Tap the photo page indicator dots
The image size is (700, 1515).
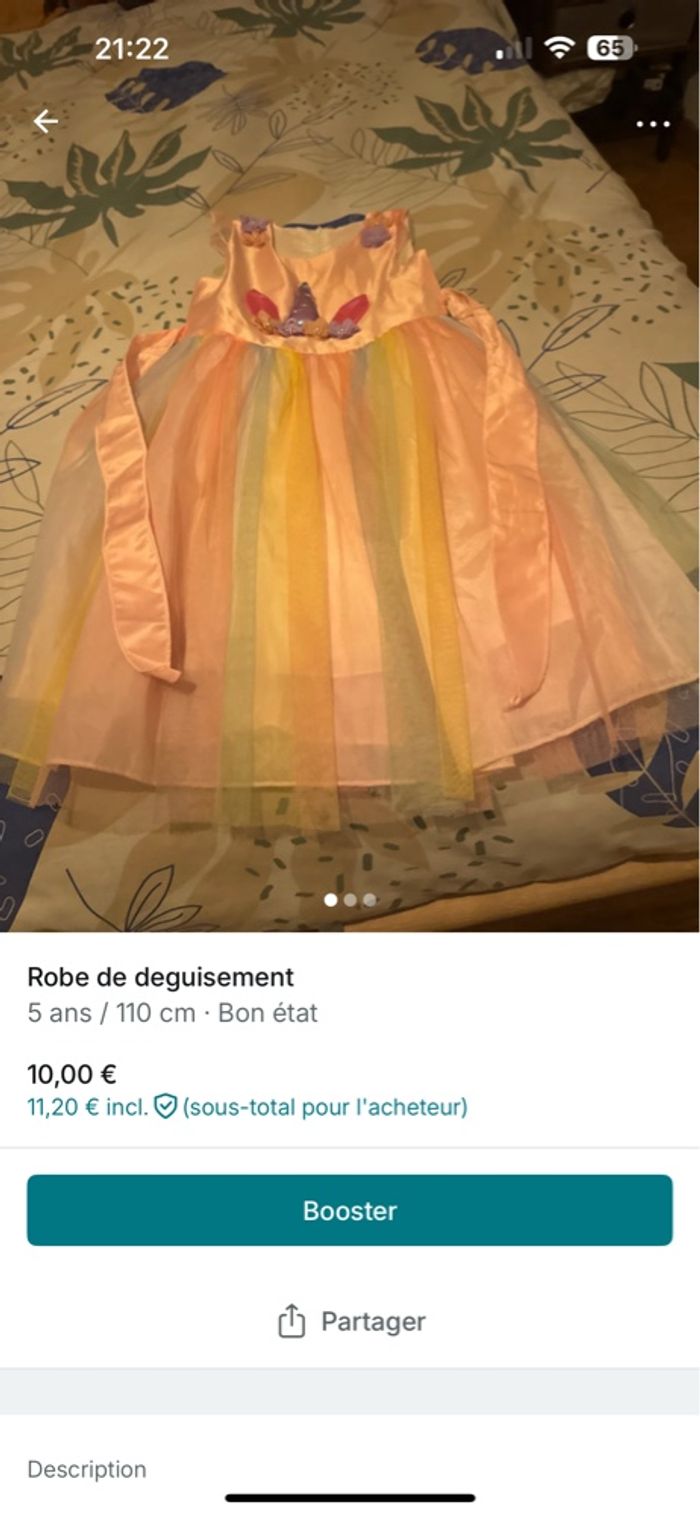pos(350,900)
